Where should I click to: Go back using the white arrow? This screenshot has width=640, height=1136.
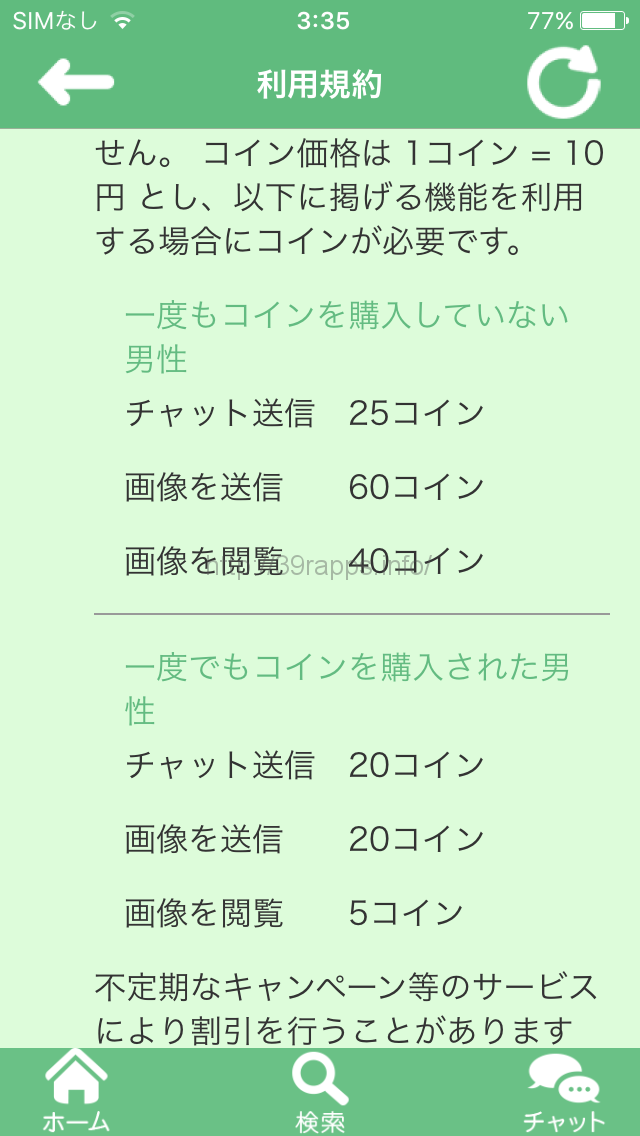[x=75, y=83]
